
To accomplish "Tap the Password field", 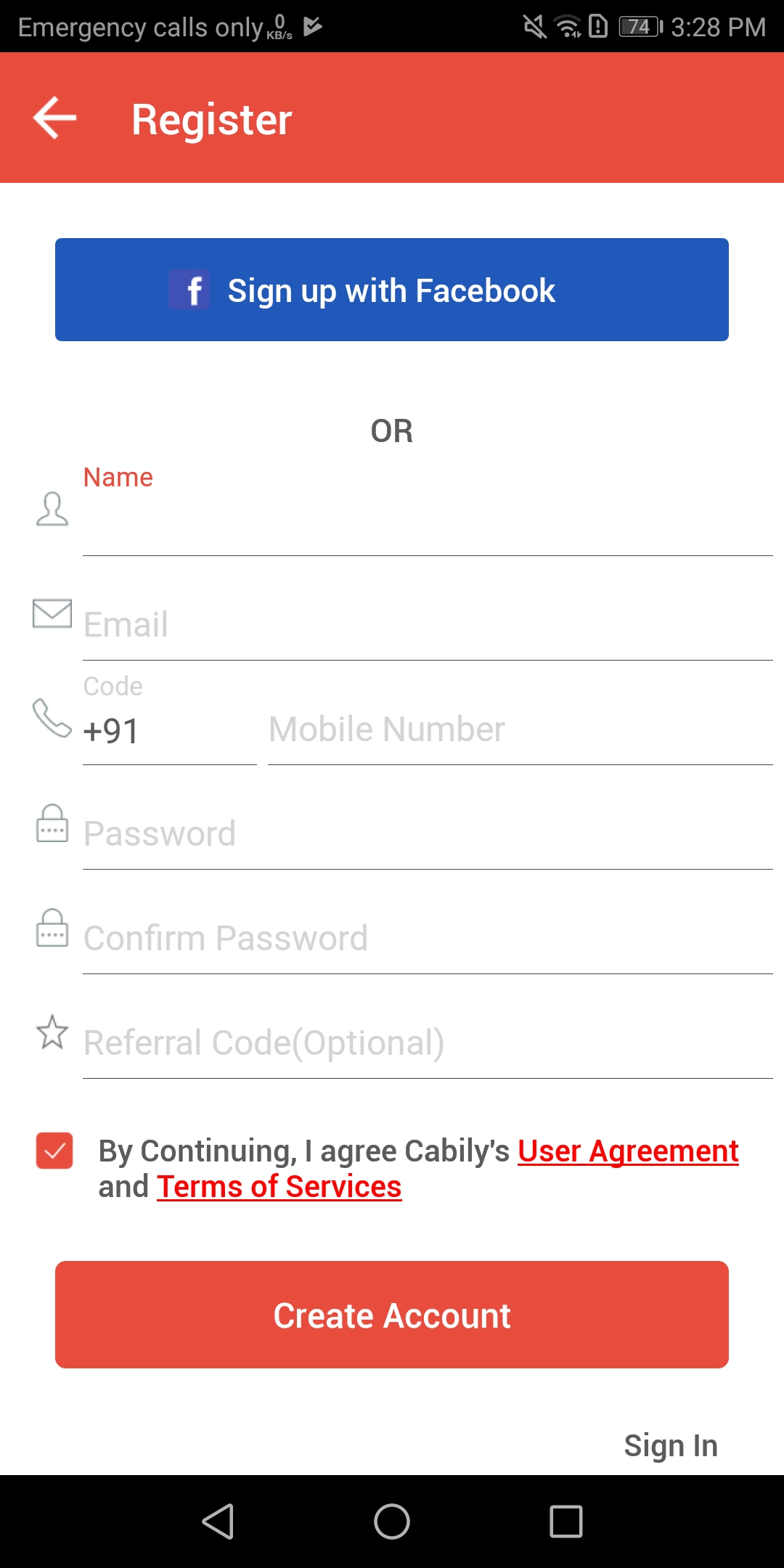I will [x=428, y=834].
